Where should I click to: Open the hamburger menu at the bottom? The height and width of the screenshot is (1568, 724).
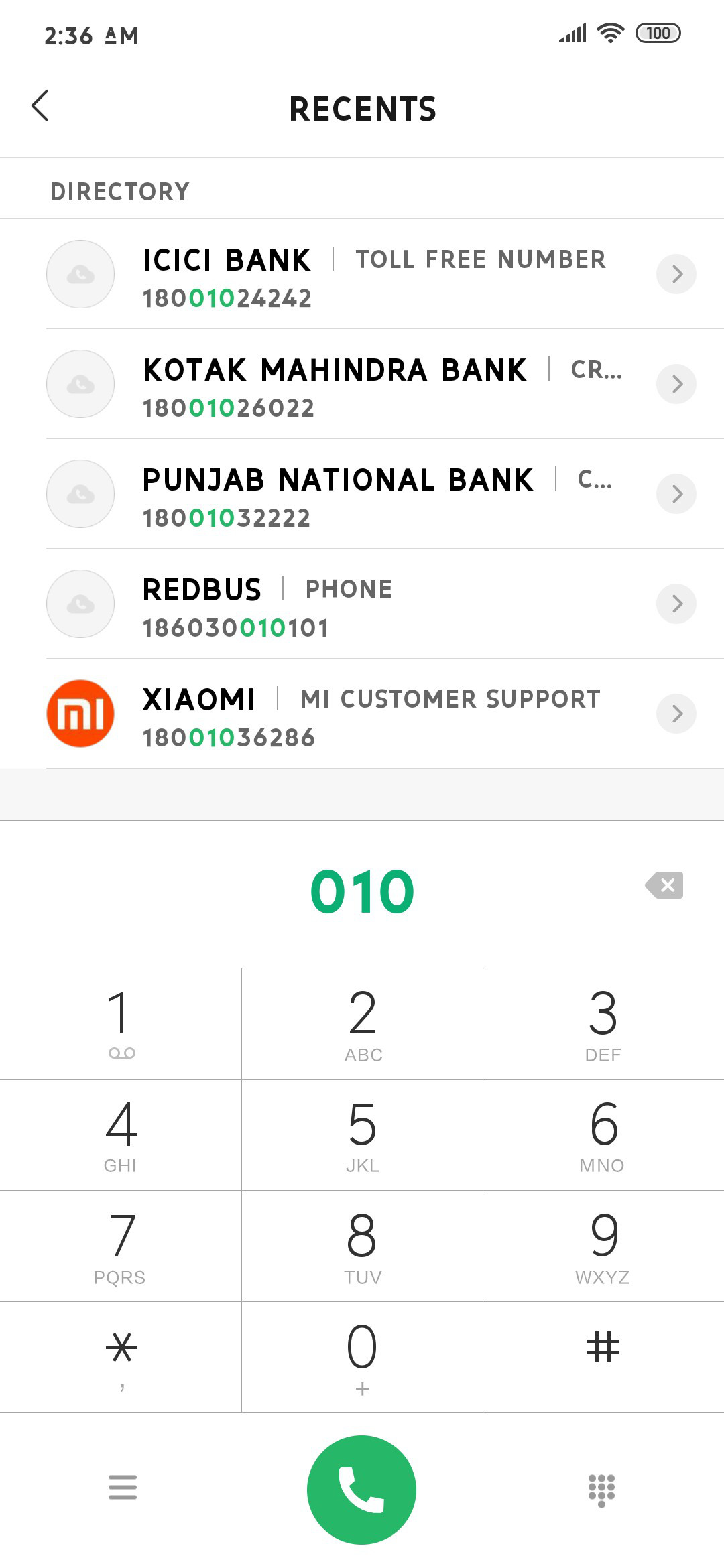pyautogui.click(x=123, y=1487)
